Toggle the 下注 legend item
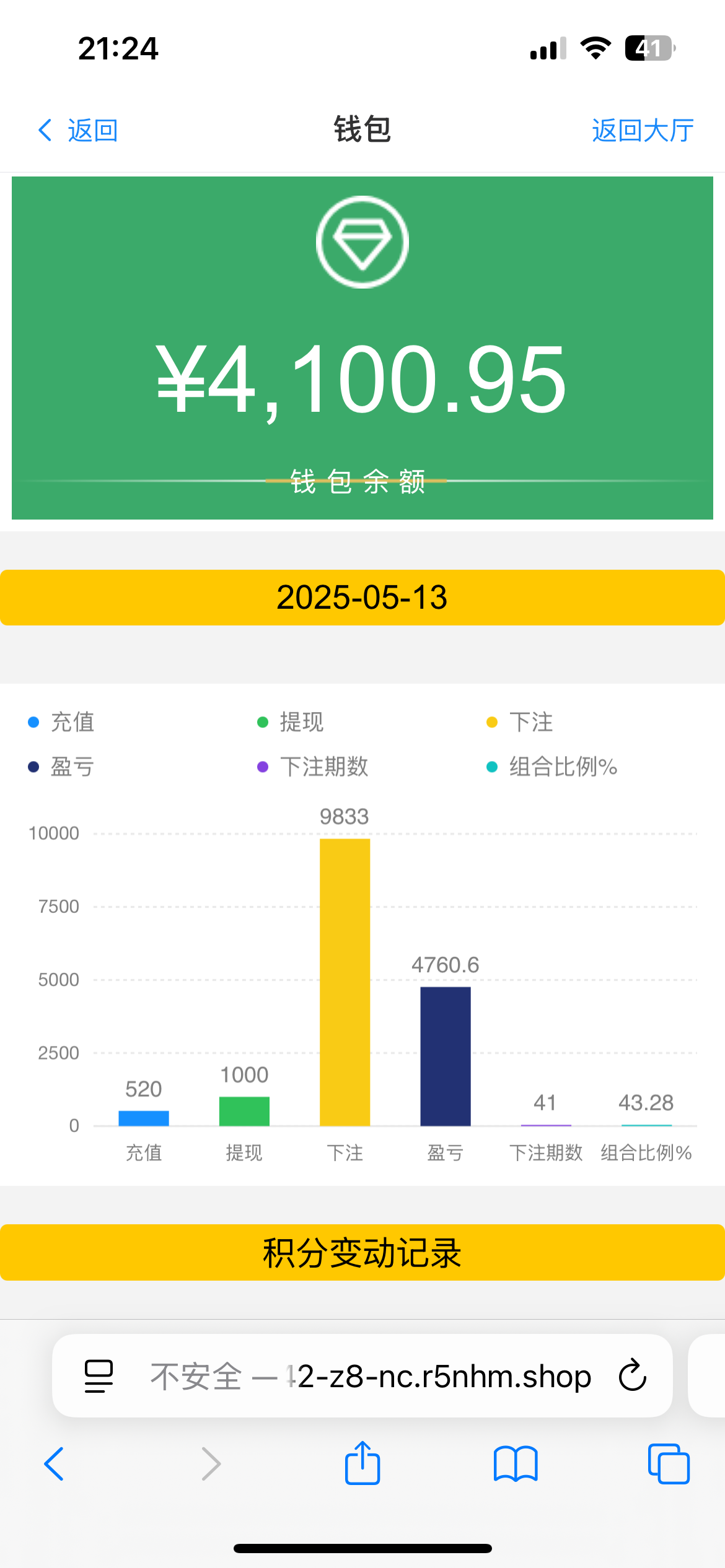725x1568 pixels. (x=521, y=722)
